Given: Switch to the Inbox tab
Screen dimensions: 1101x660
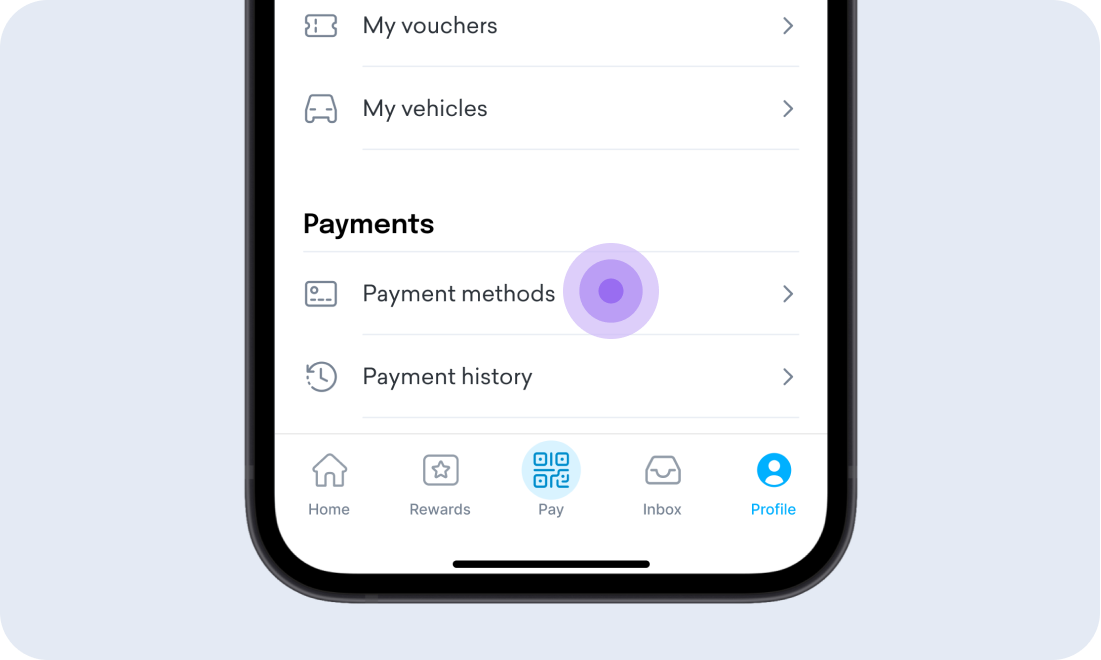Looking at the screenshot, I should (x=662, y=484).
